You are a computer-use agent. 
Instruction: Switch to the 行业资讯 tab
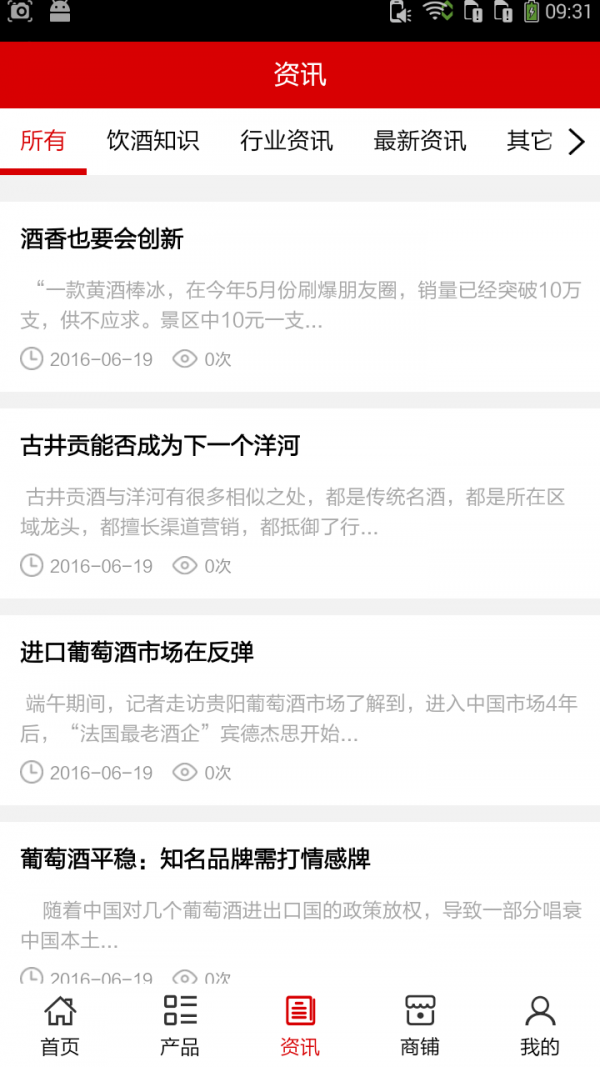286,141
